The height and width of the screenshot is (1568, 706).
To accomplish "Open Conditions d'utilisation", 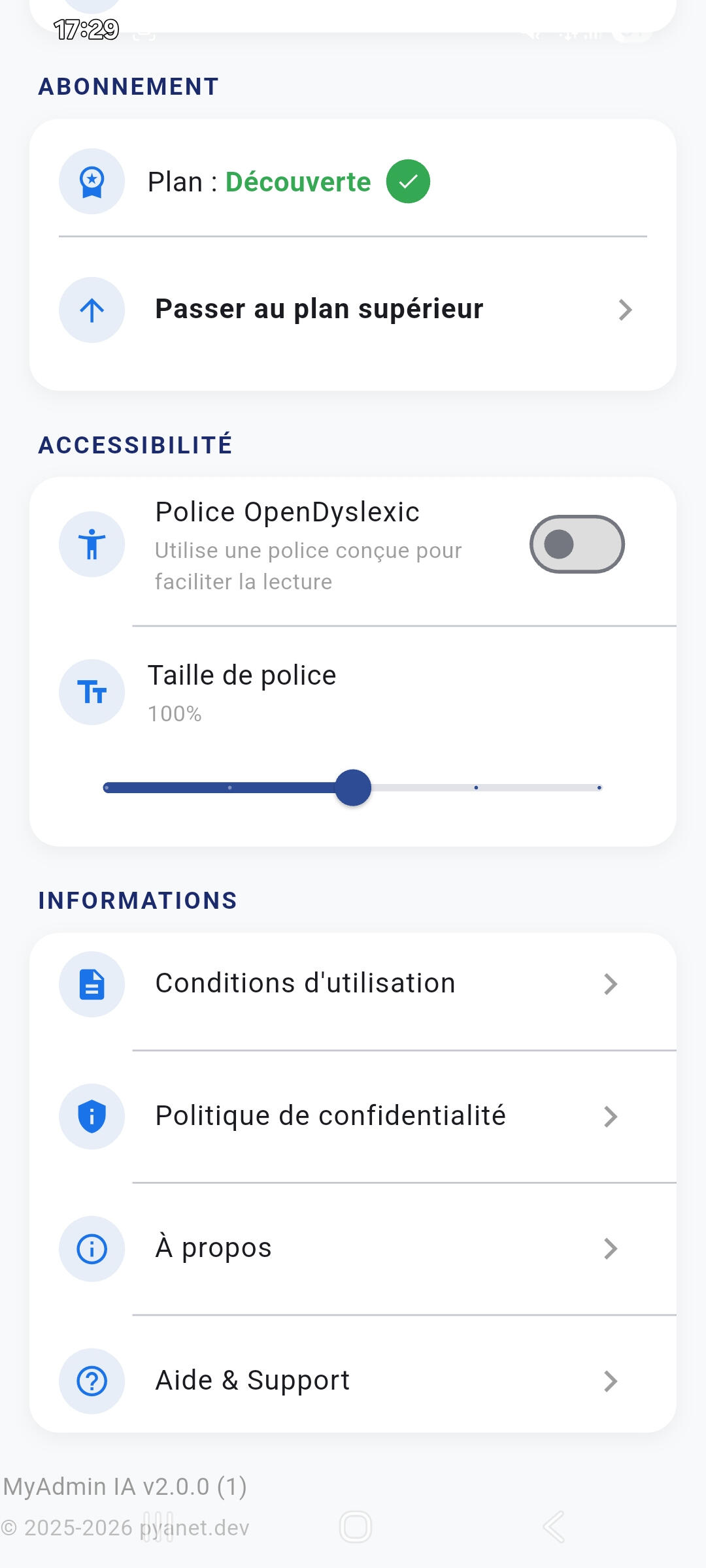I will 353,984.
